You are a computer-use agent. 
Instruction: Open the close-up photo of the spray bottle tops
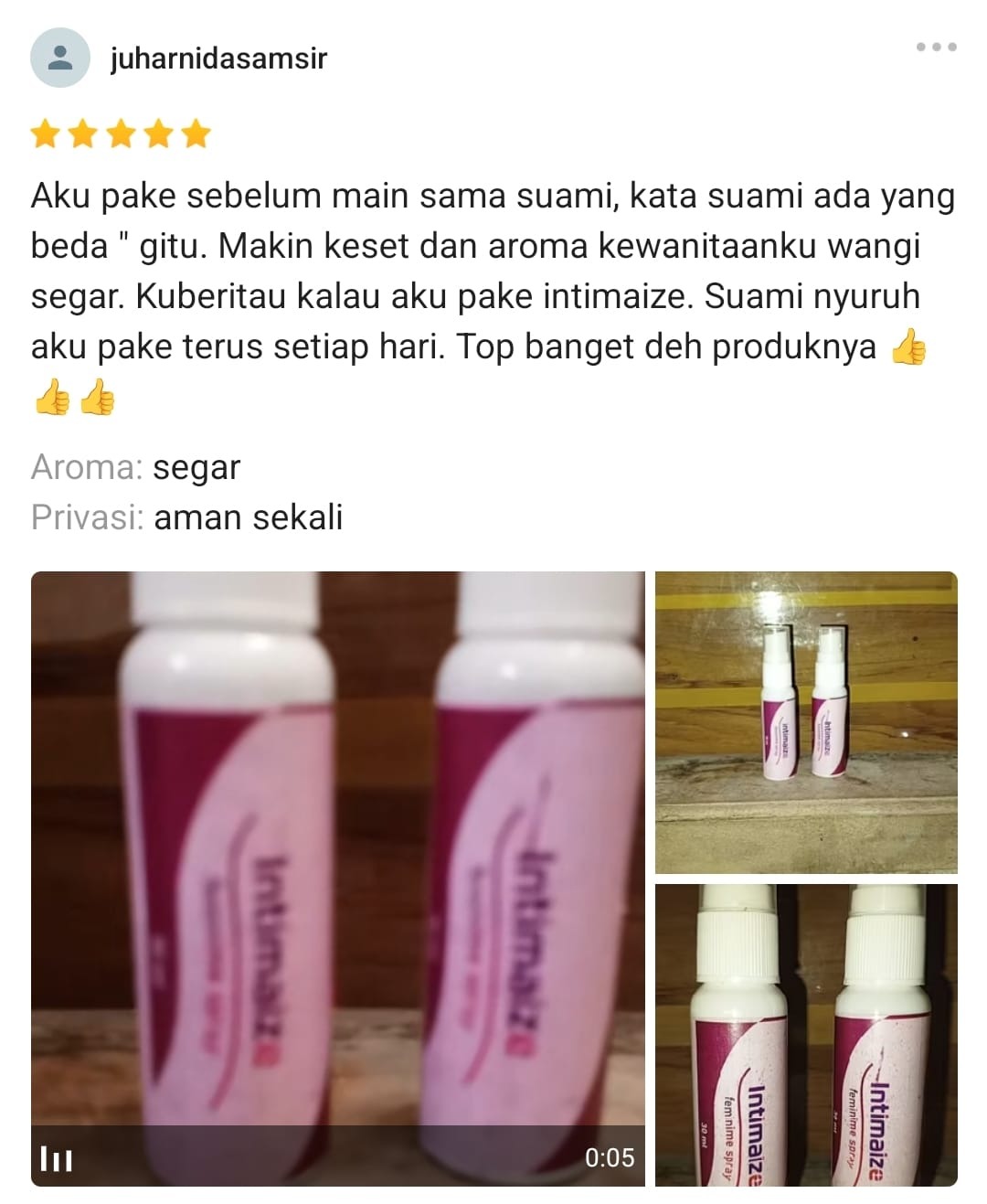coord(806,1035)
